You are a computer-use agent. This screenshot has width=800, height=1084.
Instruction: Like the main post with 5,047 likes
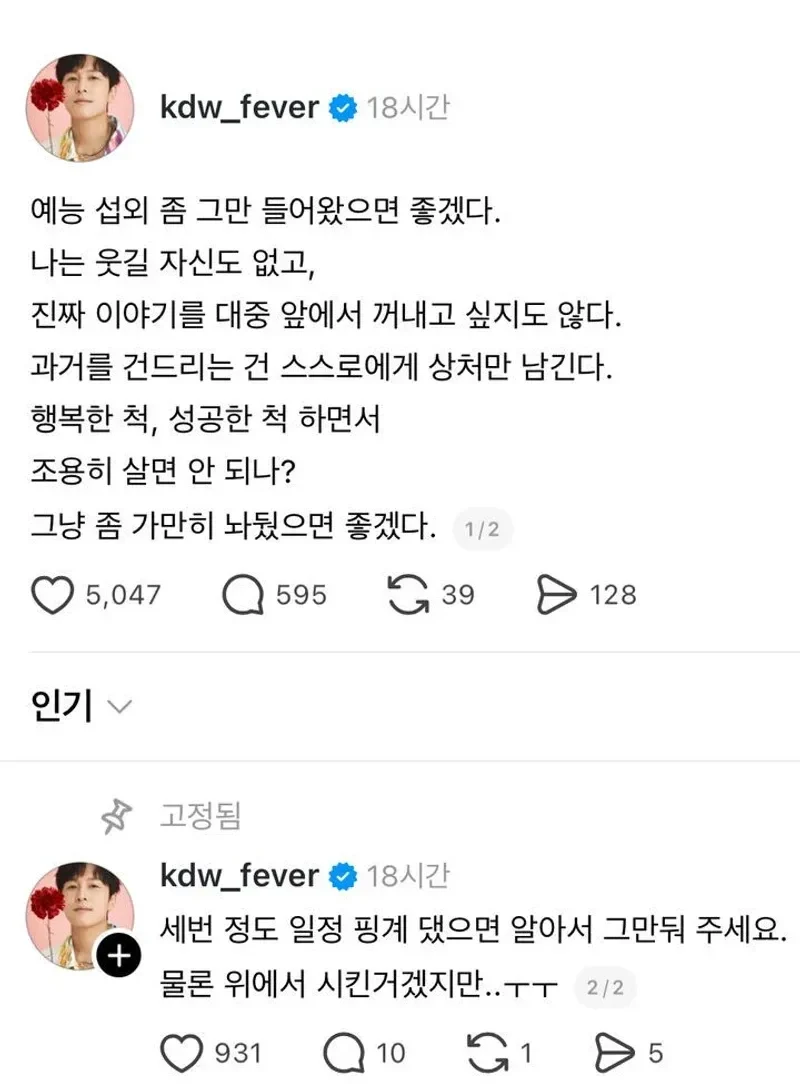click(x=54, y=596)
